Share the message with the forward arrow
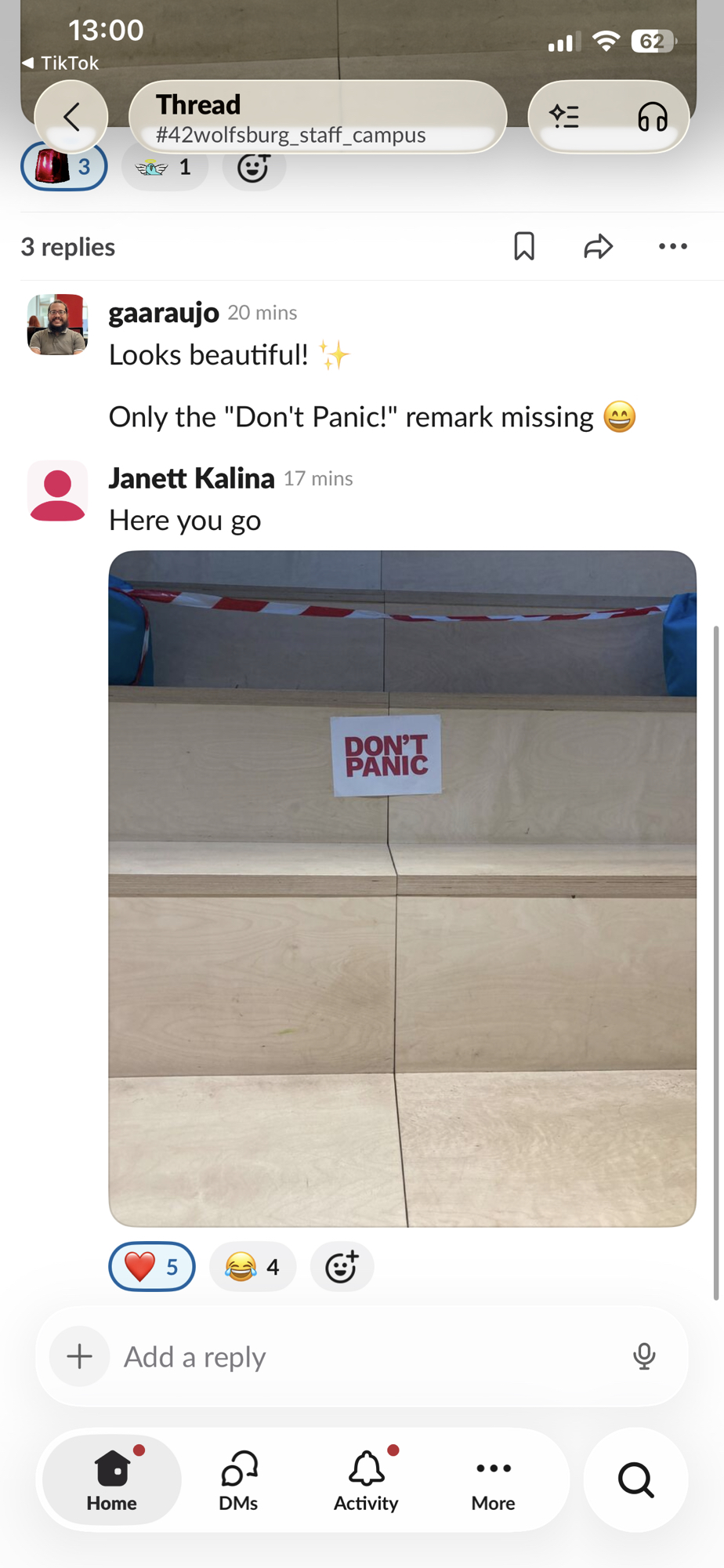 pos(598,246)
